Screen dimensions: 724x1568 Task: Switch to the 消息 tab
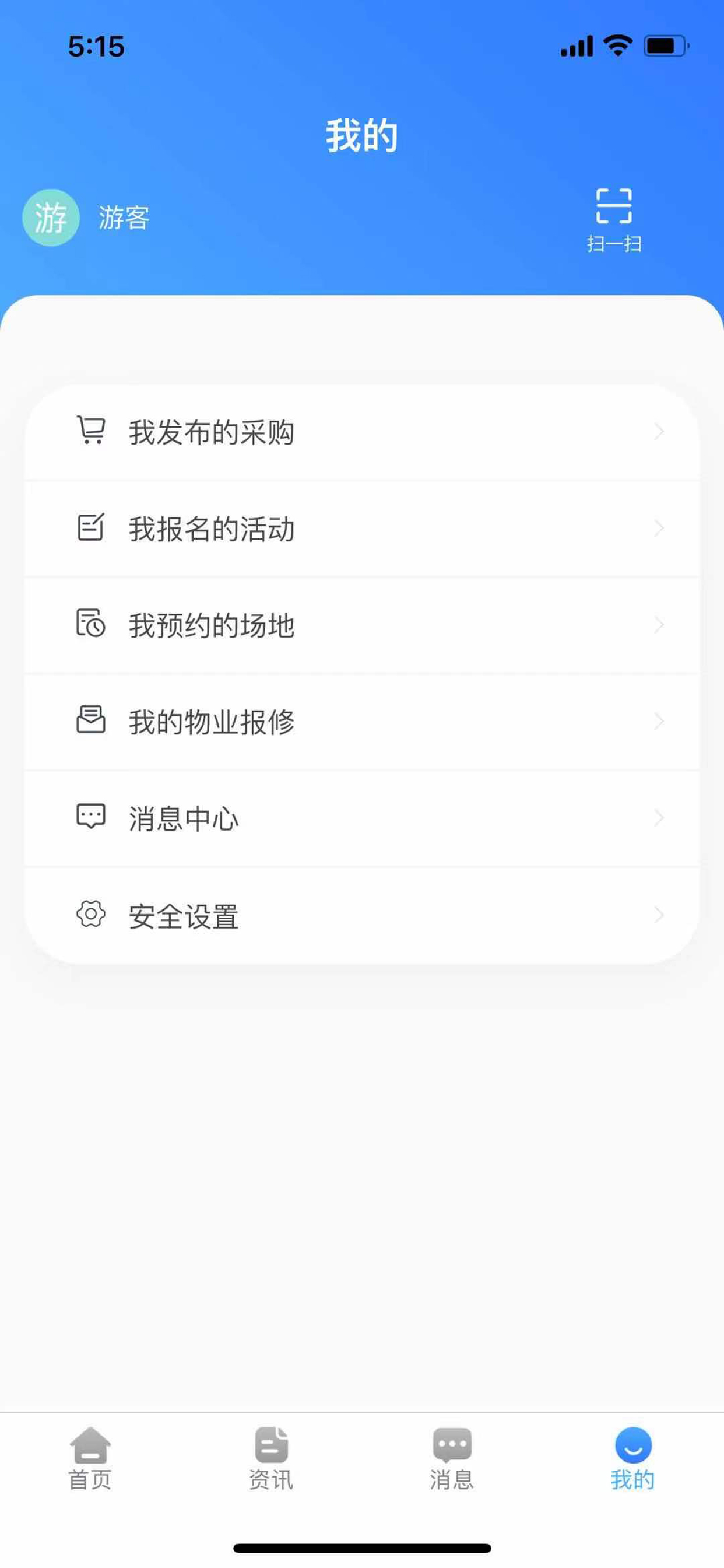tap(452, 1459)
